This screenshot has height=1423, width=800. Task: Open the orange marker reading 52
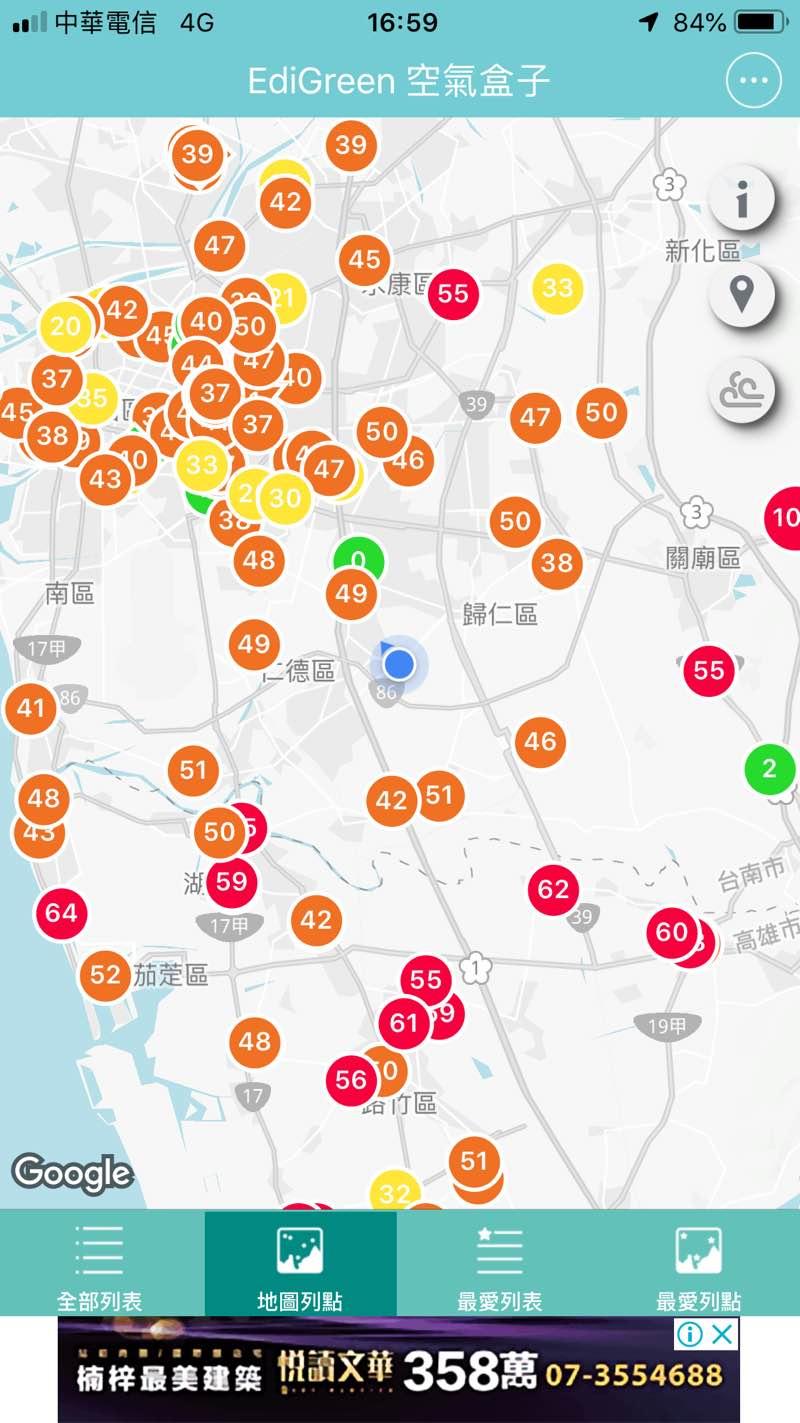point(105,974)
